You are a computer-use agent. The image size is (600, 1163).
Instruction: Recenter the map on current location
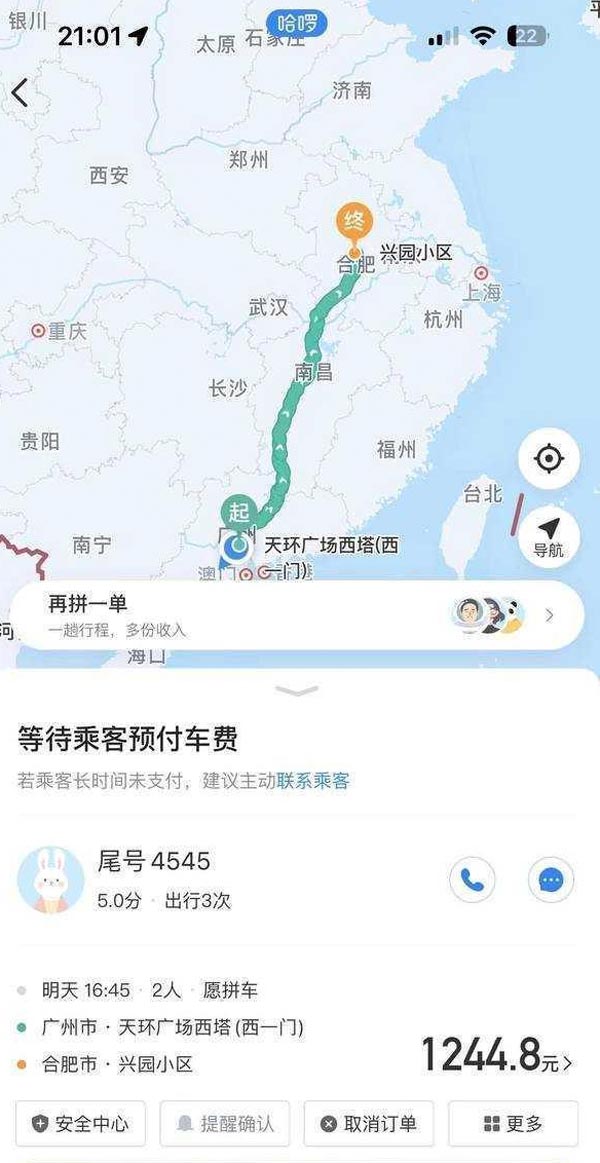click(548, 459)
